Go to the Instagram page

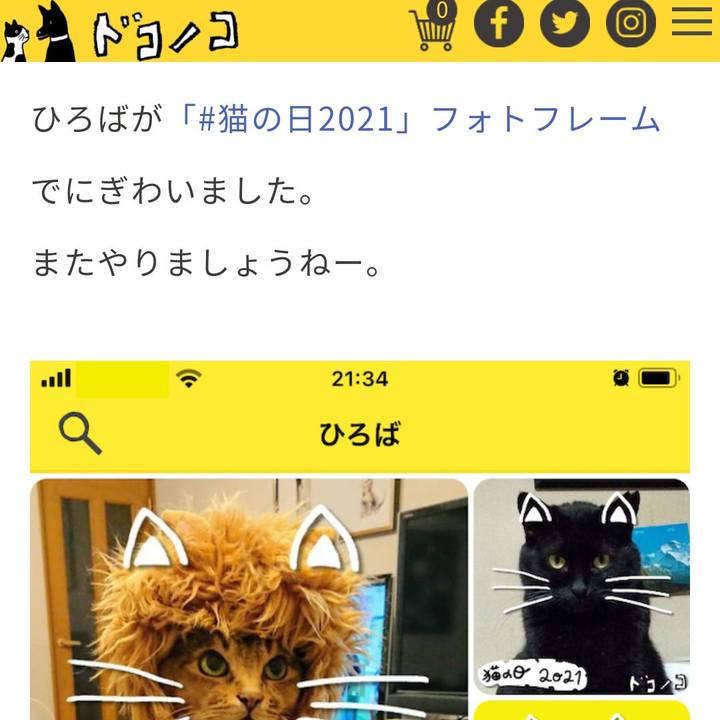(631, 22)
